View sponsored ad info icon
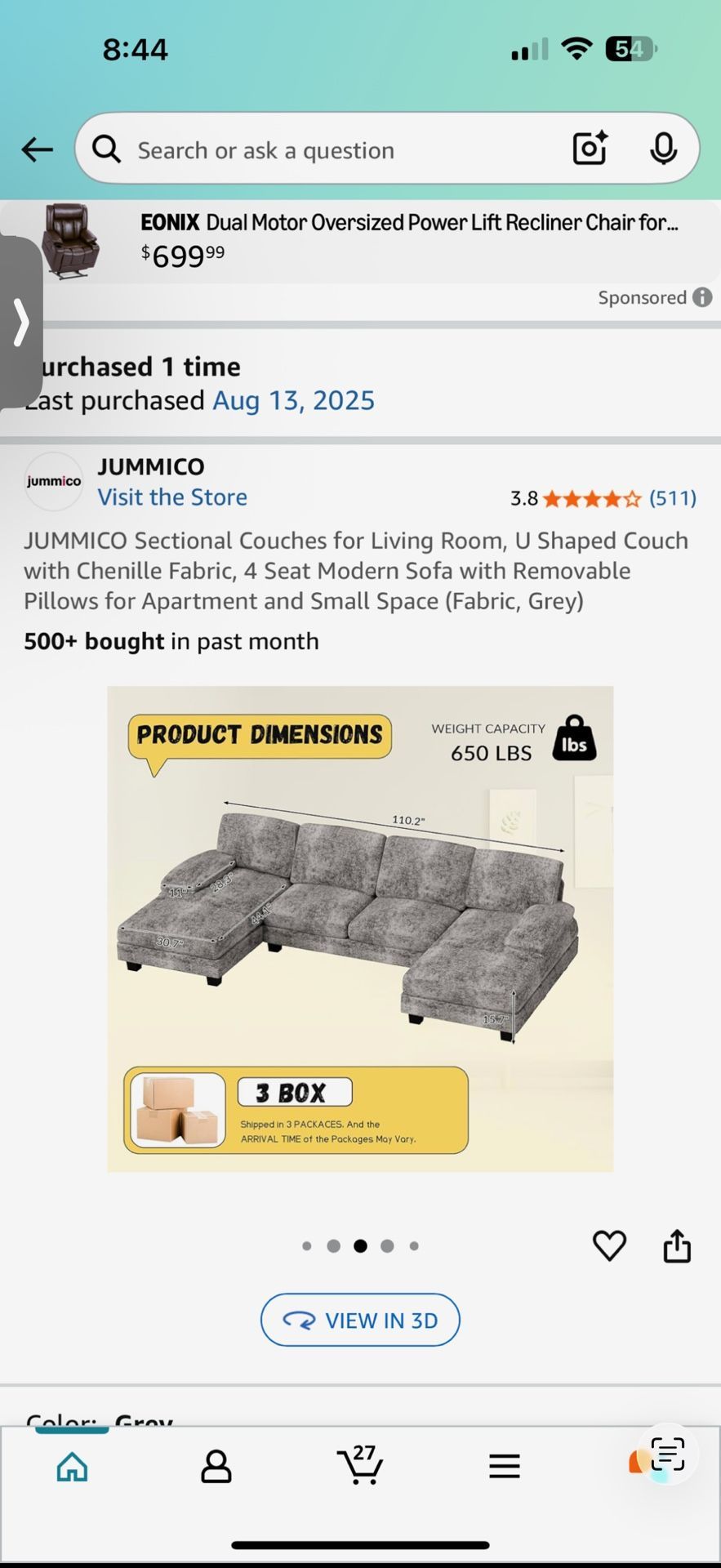The height and width of the screenshot is (1568, 721). [702, 297]
